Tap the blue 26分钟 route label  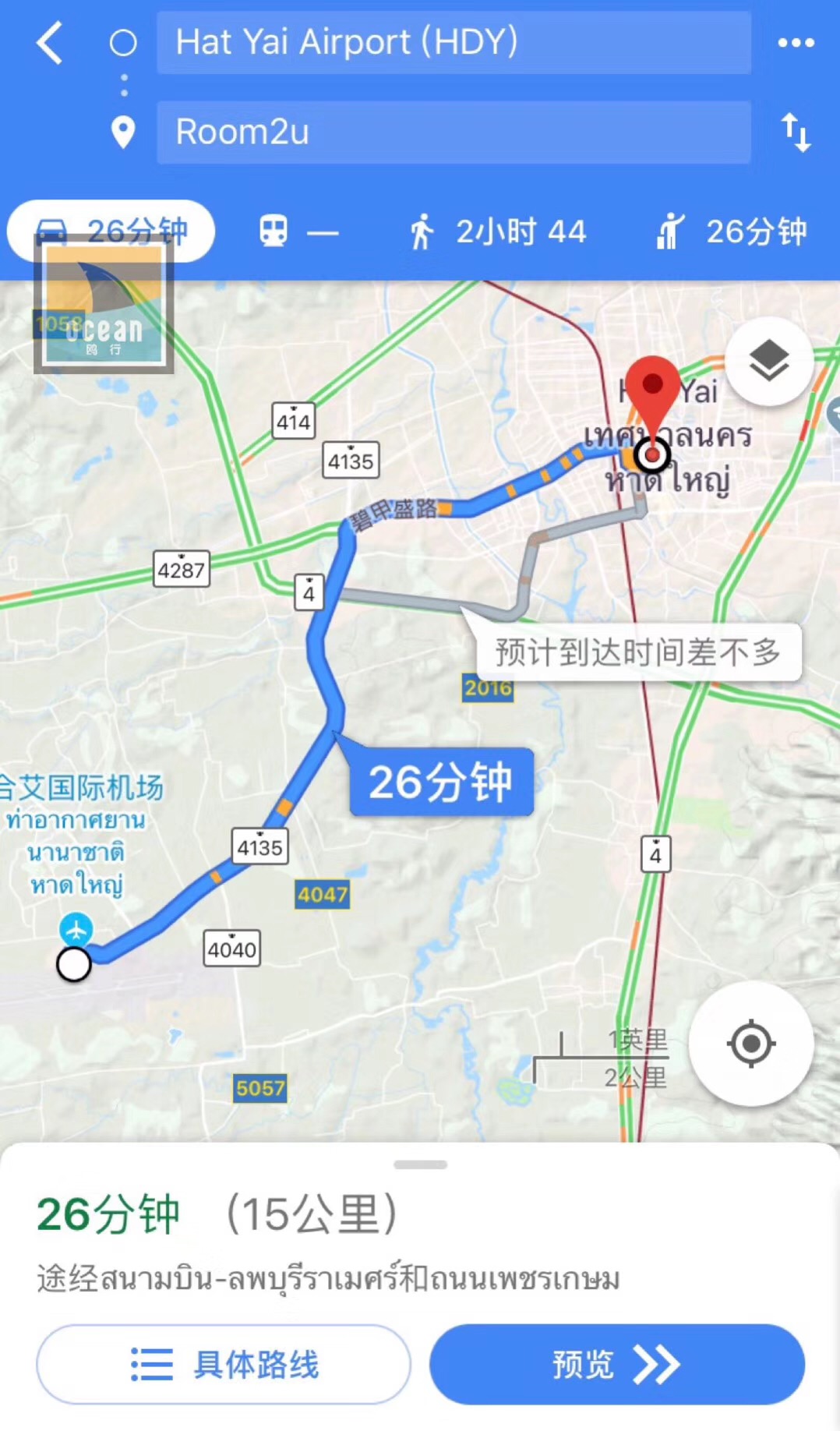(441, 782)
